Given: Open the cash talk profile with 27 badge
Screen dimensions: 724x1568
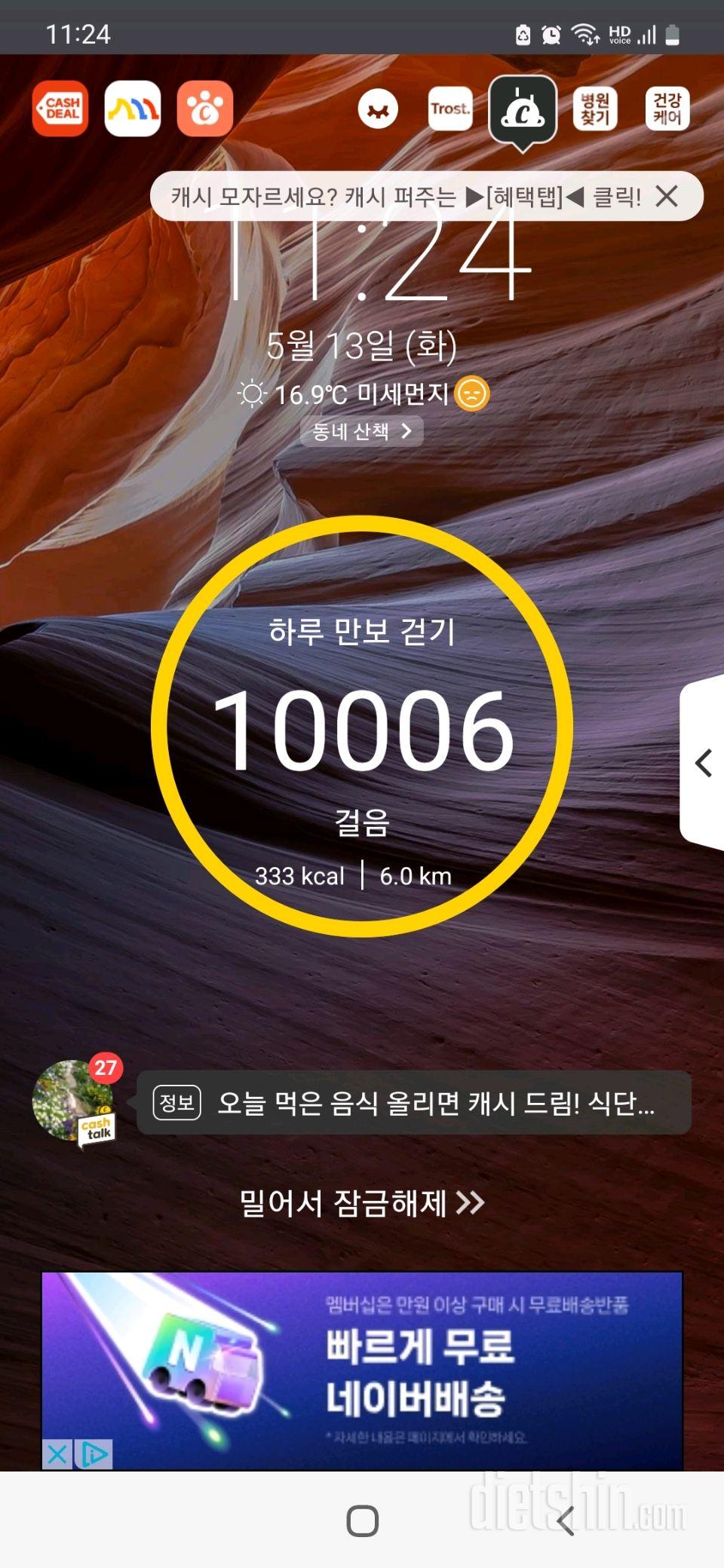Looking at the screenshot, I should tap(74, 1101).
